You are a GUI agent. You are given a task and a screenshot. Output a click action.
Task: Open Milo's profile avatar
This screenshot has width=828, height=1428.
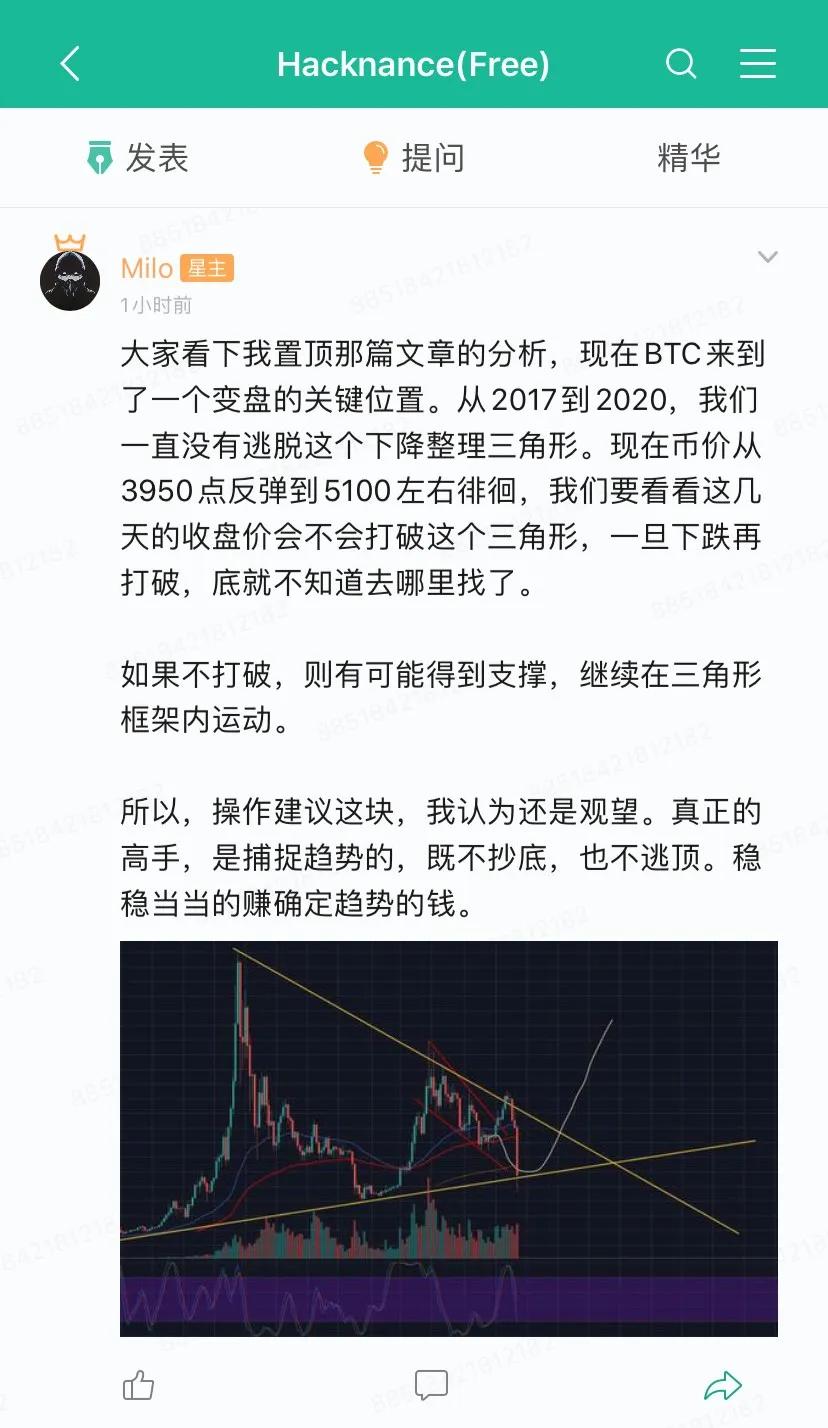click(70, 280)
